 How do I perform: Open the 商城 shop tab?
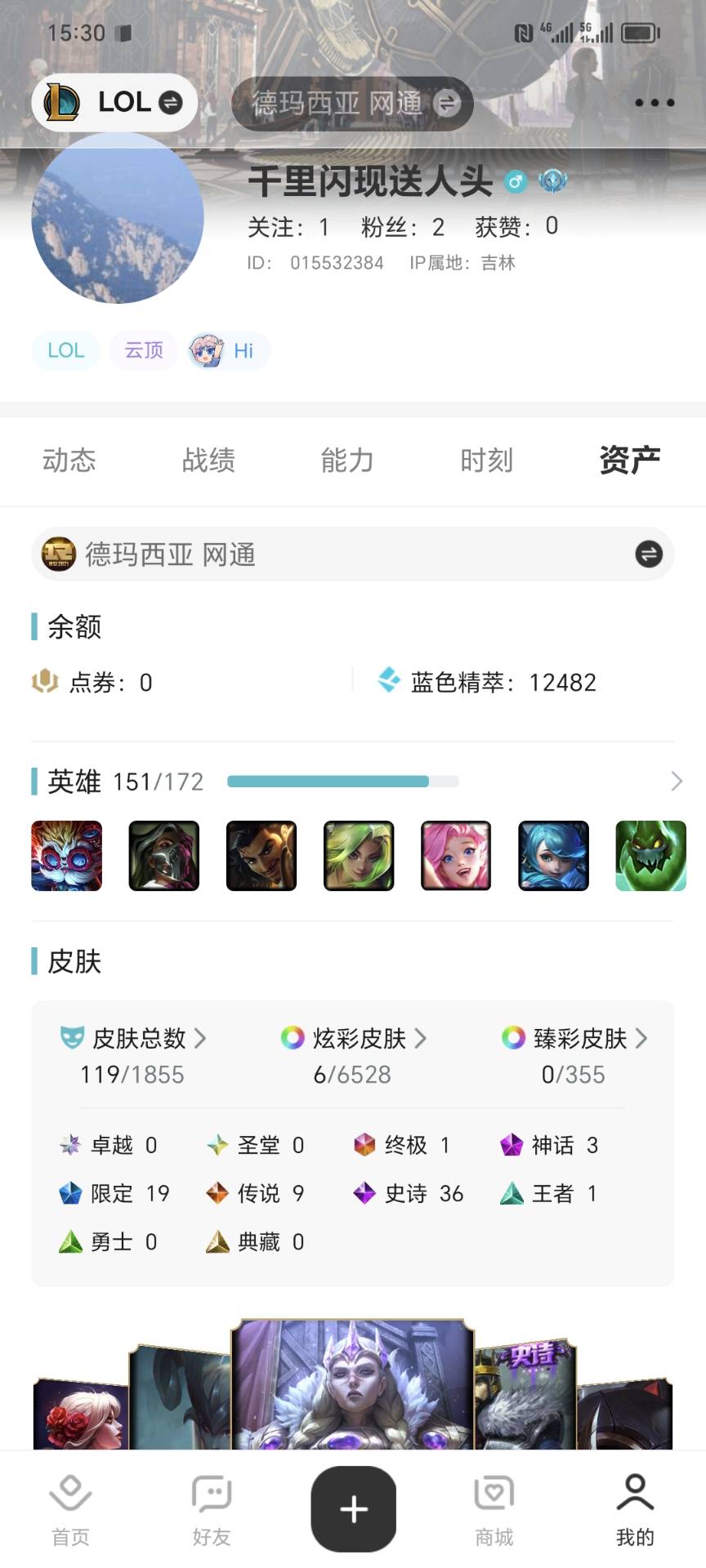tap(494, 1509)
